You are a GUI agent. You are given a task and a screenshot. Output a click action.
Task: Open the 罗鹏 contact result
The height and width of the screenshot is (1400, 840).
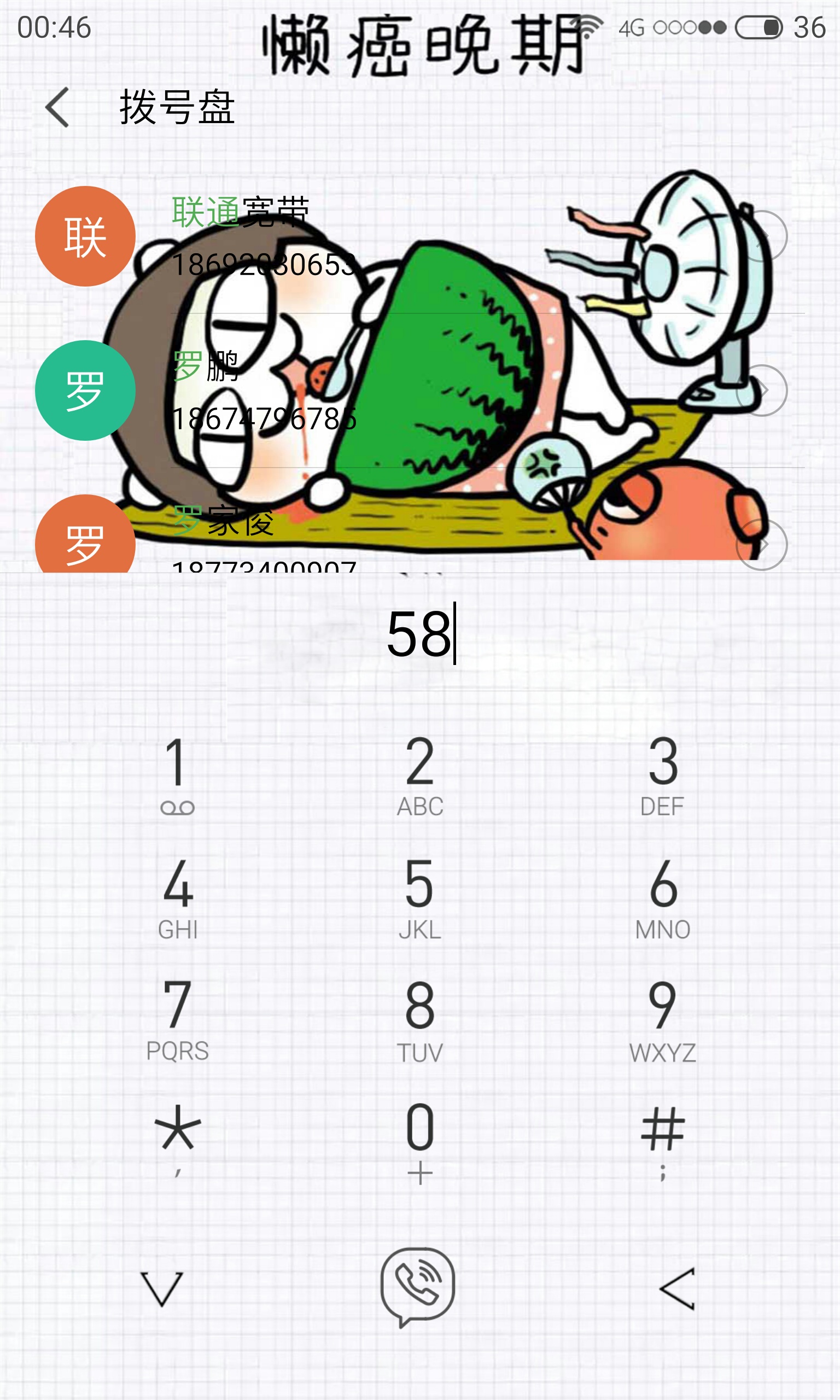(420, 390)
